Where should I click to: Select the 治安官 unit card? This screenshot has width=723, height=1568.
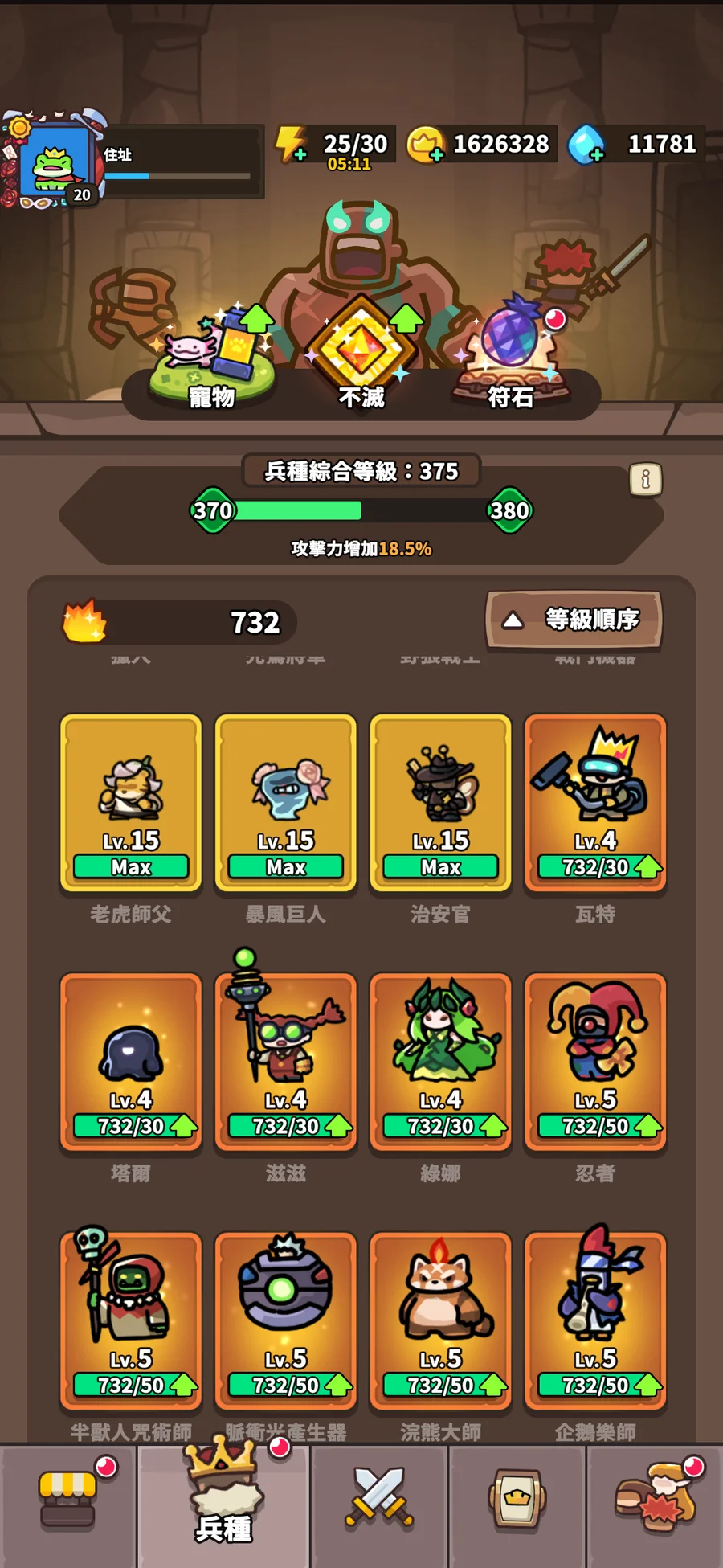tap(441, 804)
